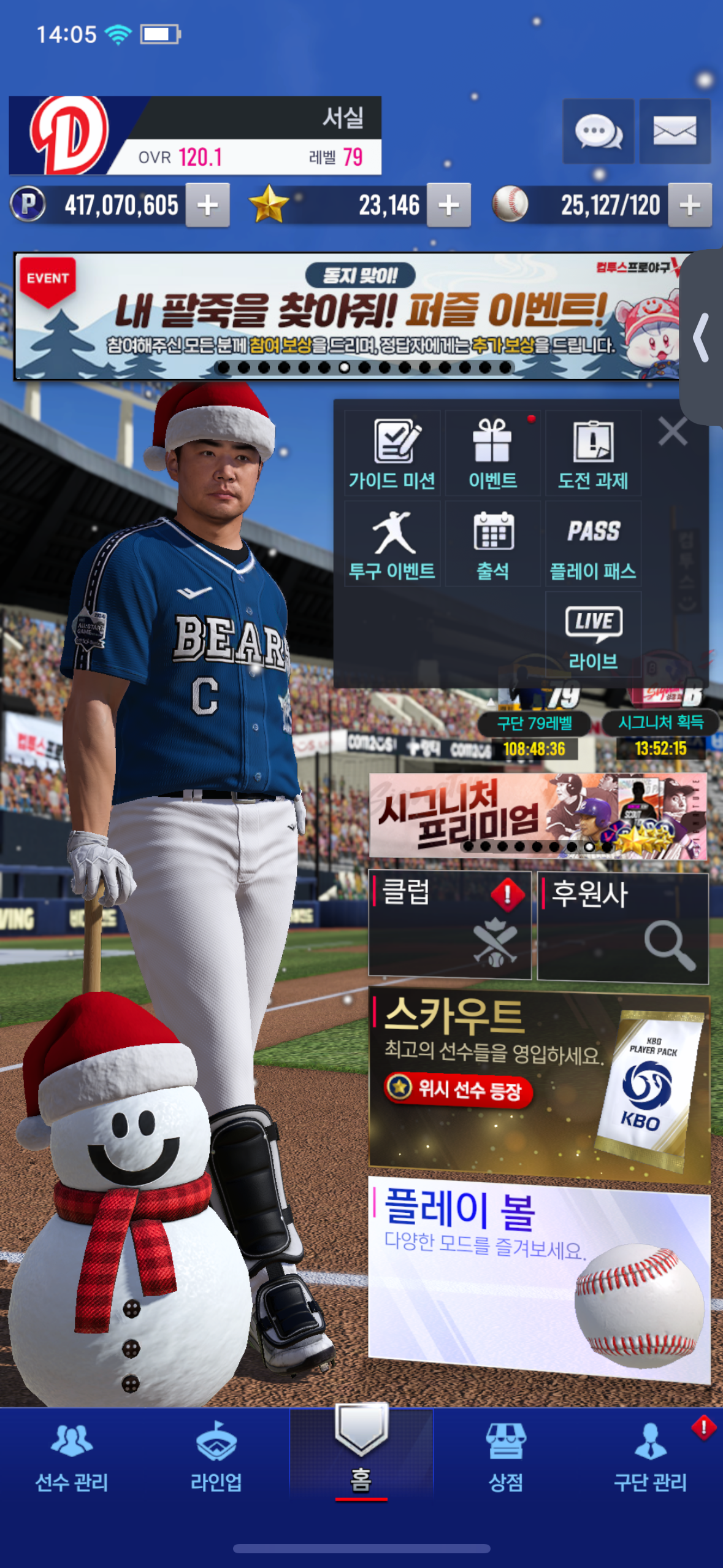Open the mailbox envelope icon

675,131
